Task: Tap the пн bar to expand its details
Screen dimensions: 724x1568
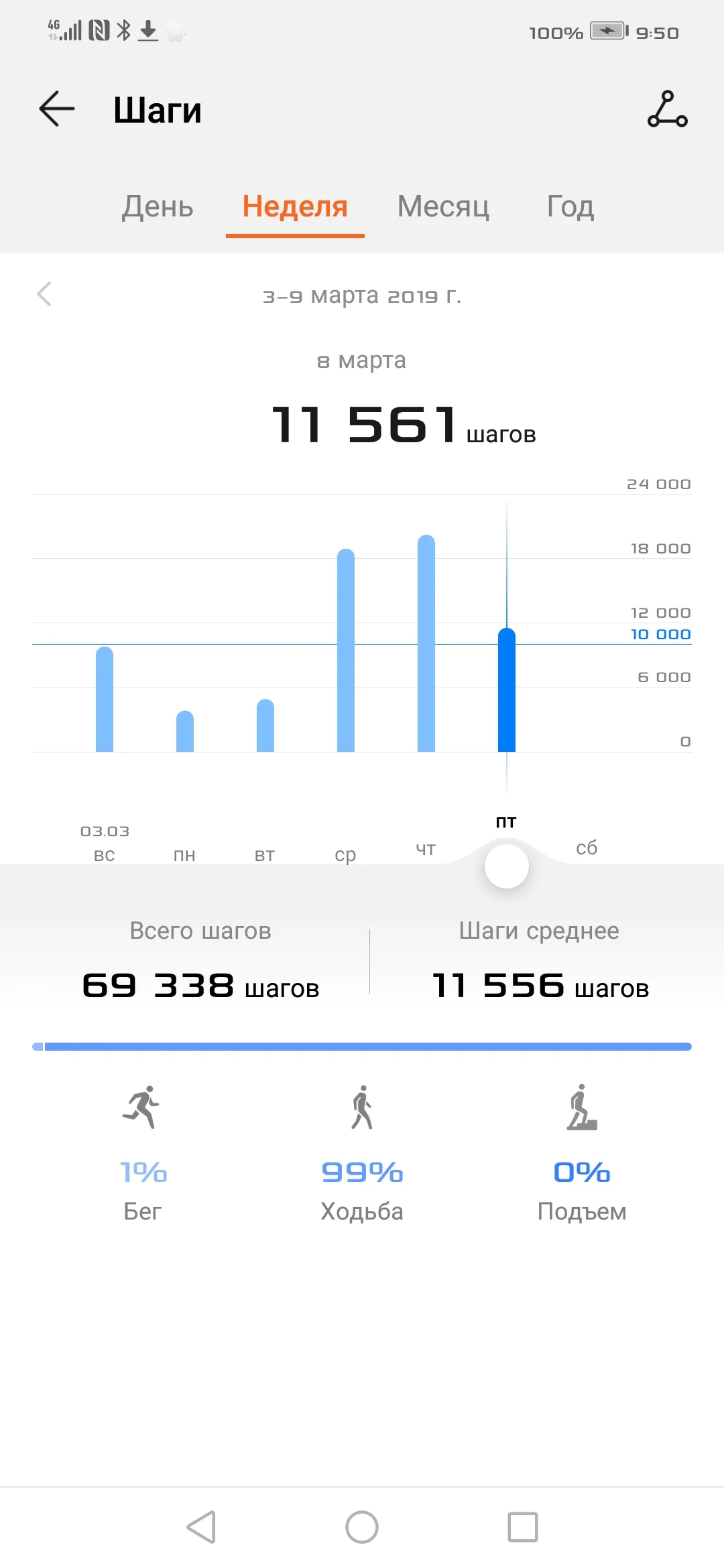Action: point(184,730)
